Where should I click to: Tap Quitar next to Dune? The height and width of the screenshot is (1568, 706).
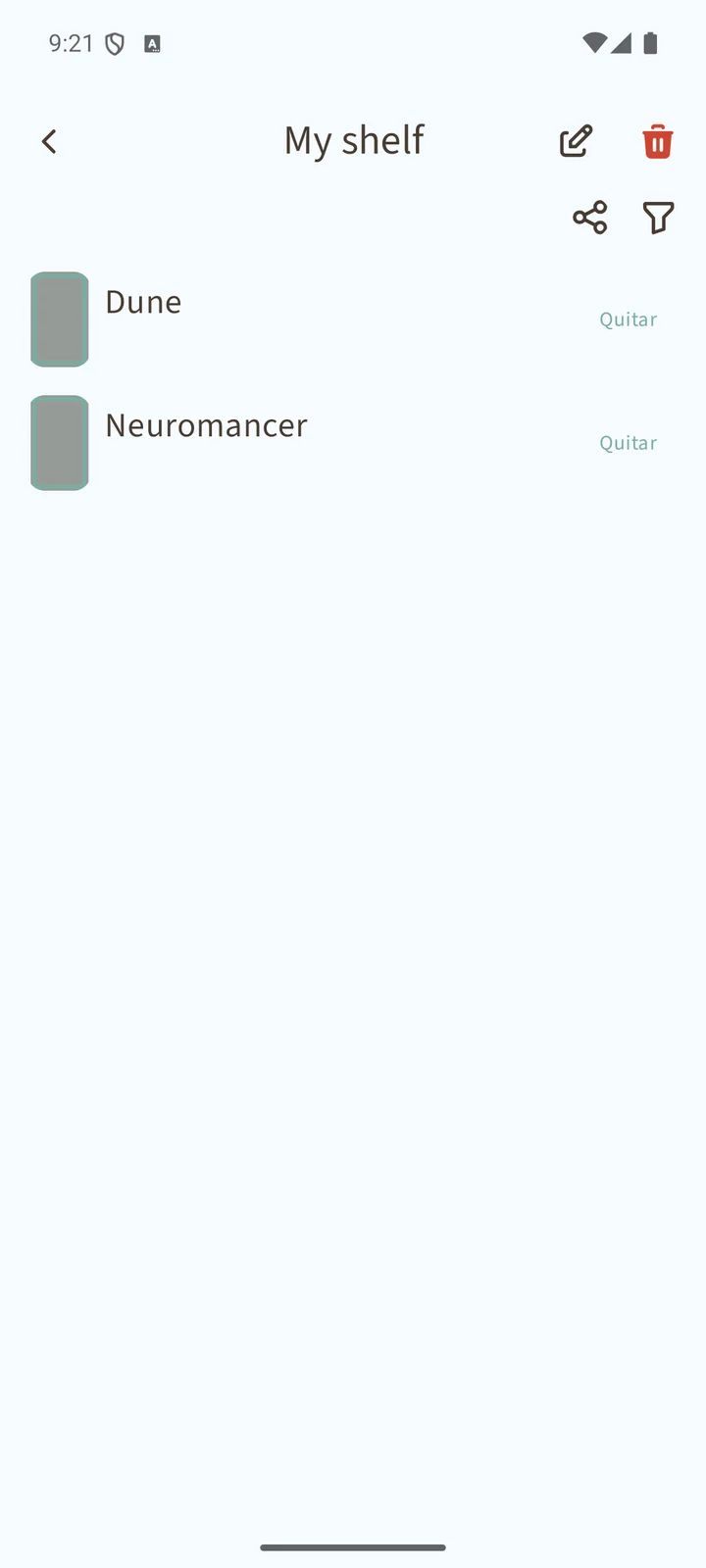(x=629, y=319)
